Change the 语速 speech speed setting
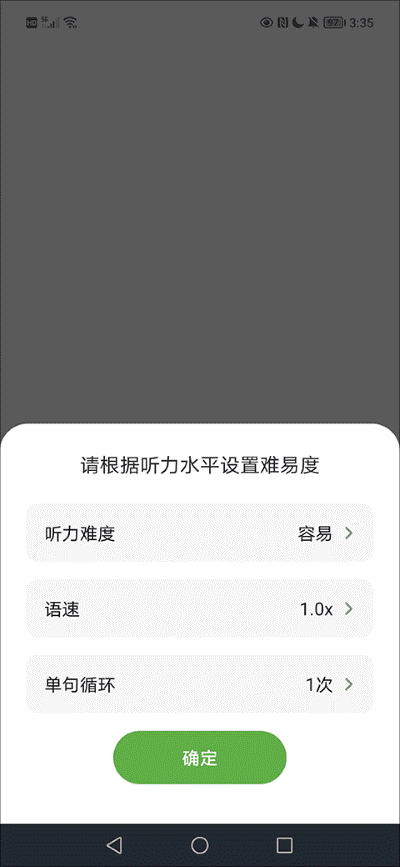Screen dimensions: 400x867 pyautogui.click(x=200, y=609)
